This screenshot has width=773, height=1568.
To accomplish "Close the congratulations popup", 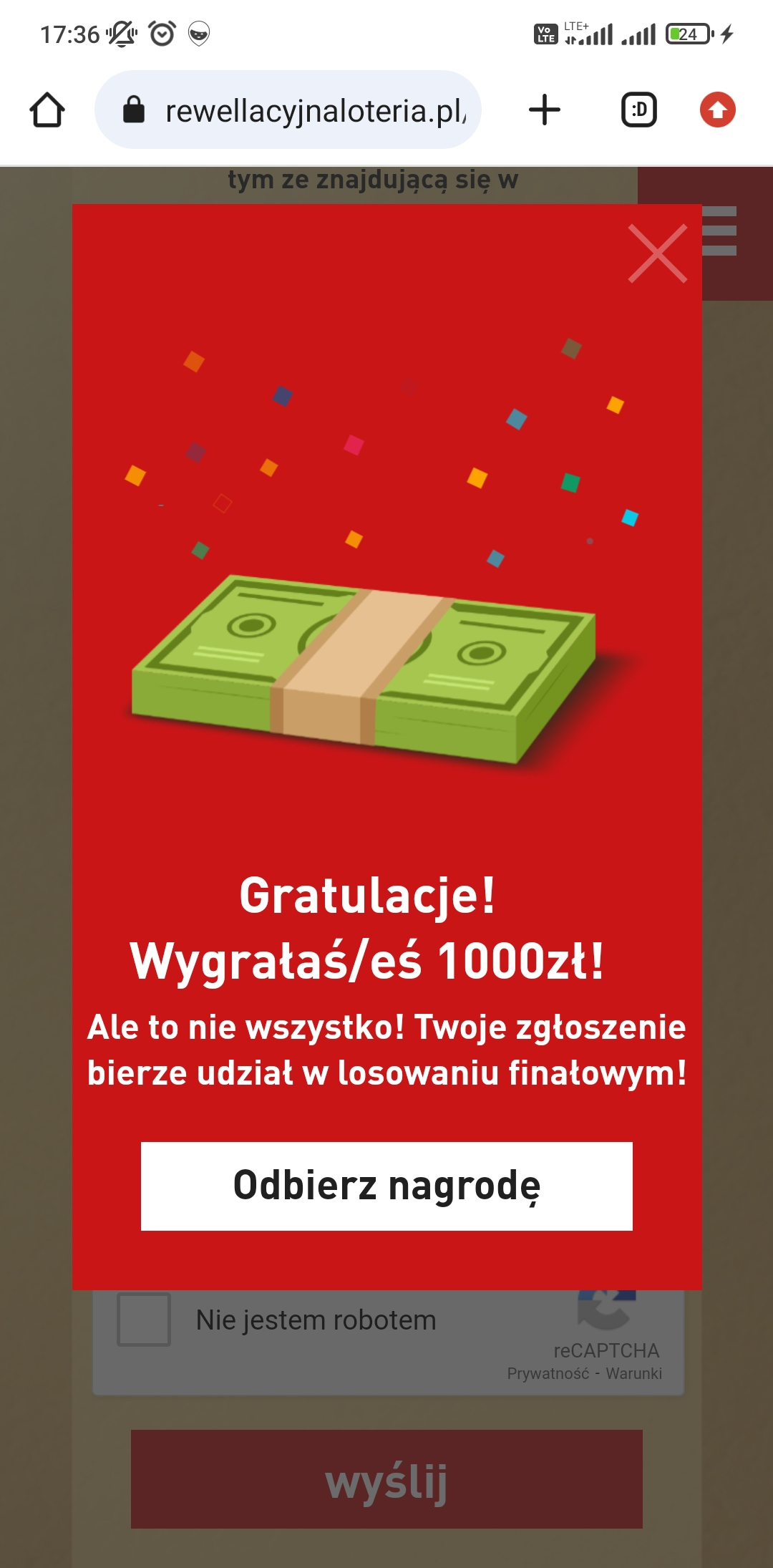I will [x=657, y=253].
